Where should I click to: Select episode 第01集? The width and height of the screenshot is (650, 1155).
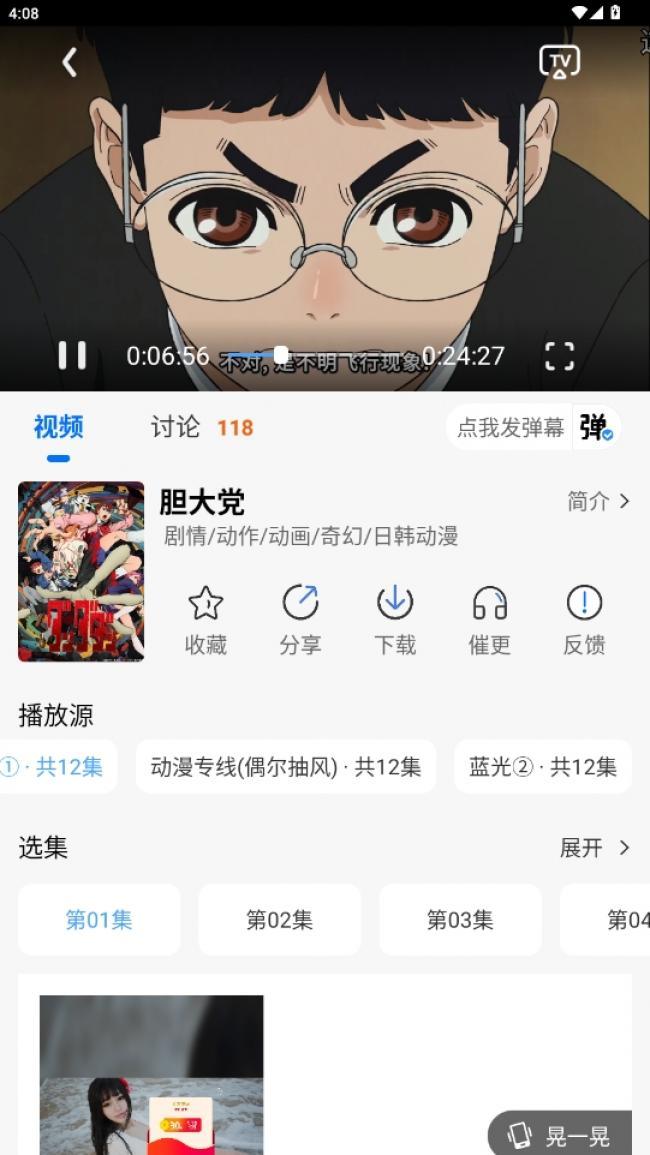(x=99, y=919)
